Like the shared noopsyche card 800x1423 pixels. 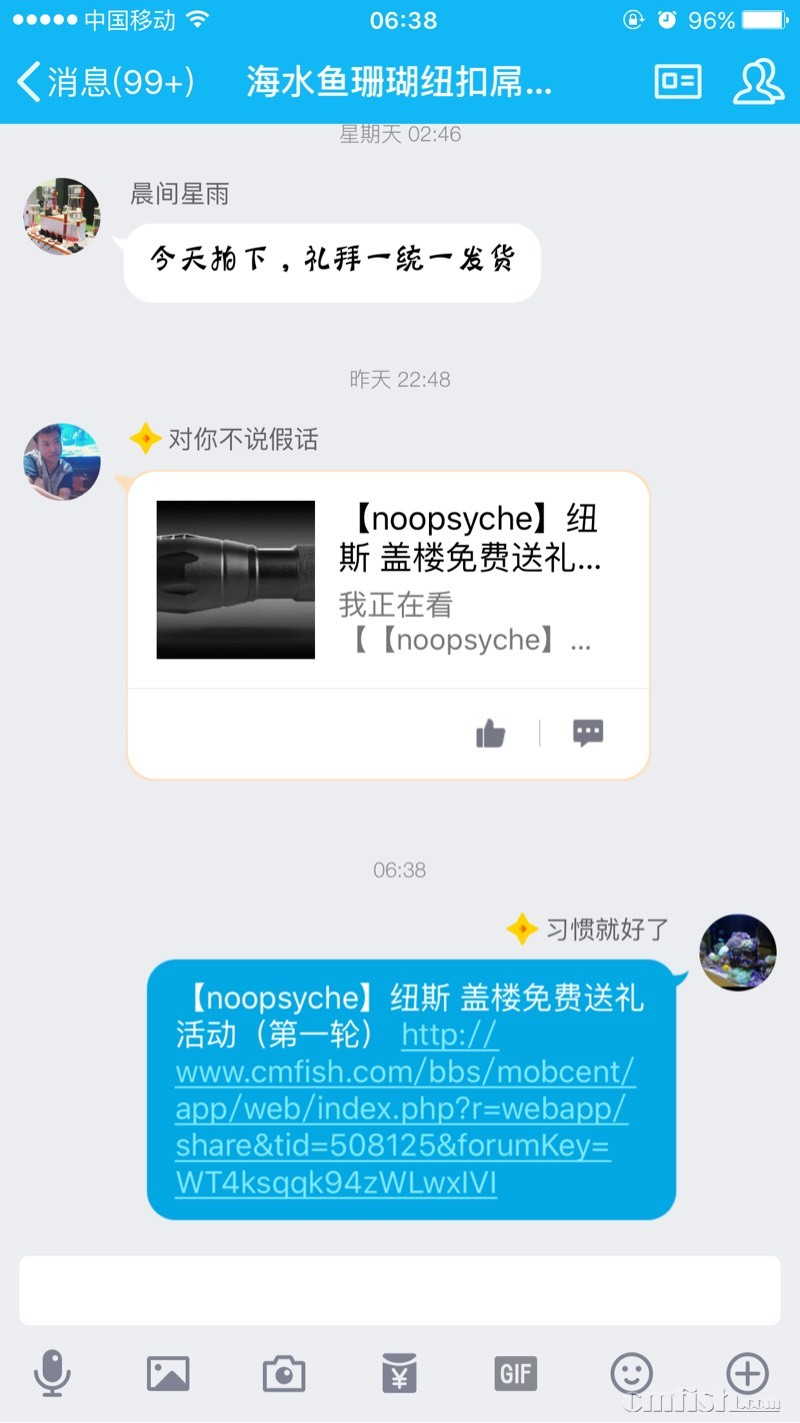click(x=490, y=734)
